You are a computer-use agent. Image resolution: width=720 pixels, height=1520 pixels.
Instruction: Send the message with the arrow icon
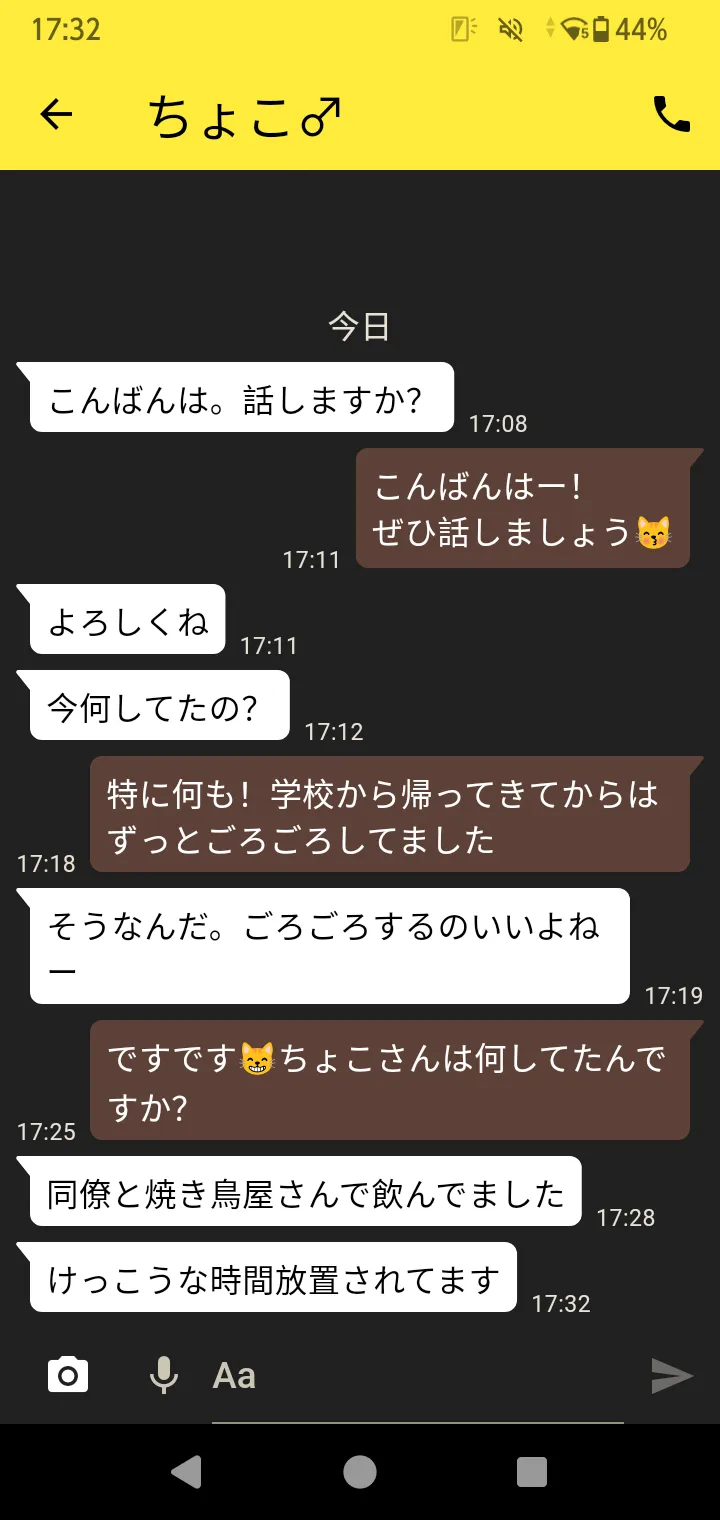coord(672,1375)
